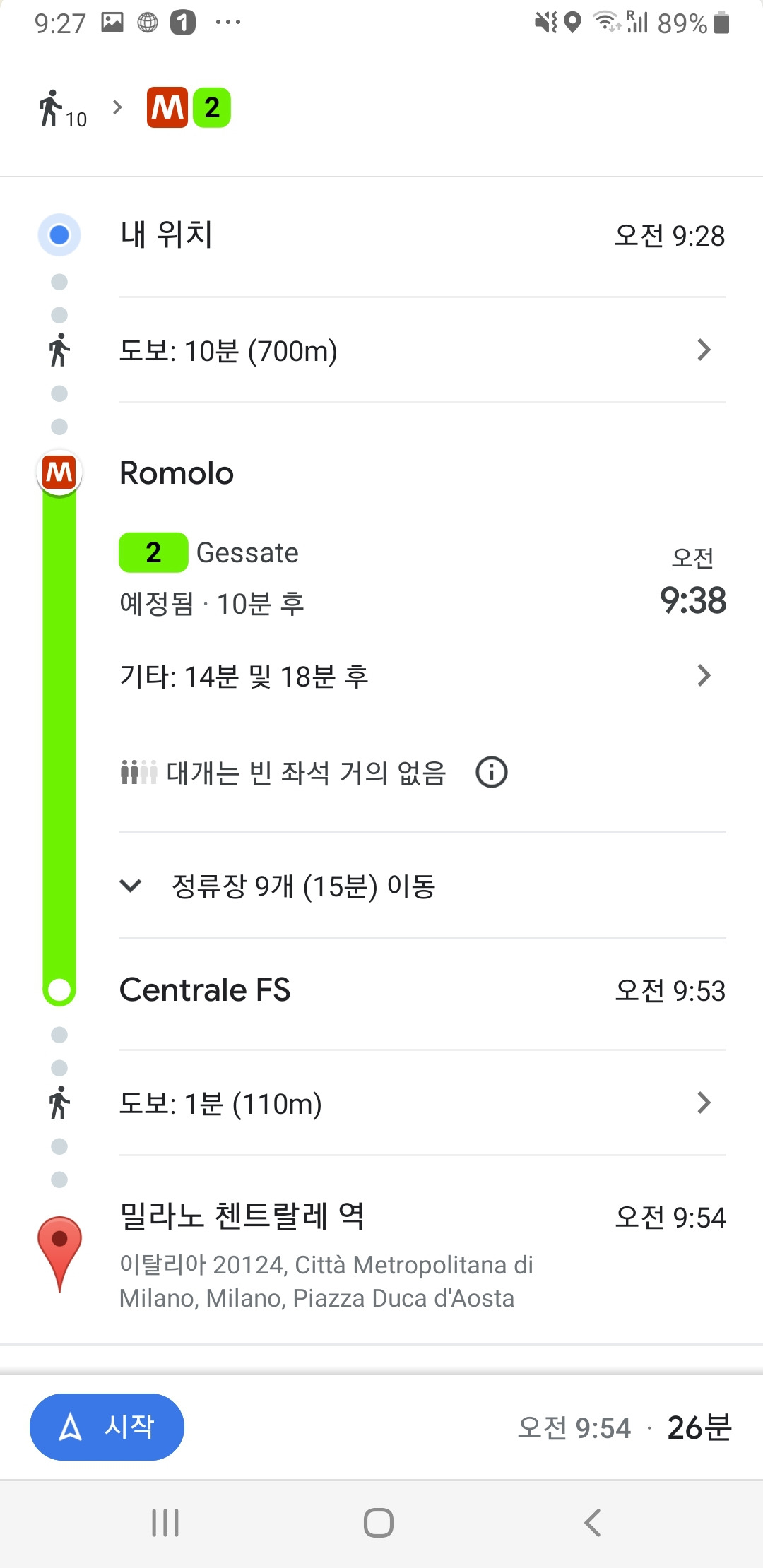
Task: Select the Centrale FS station label
Action: [x=206, y=990]
